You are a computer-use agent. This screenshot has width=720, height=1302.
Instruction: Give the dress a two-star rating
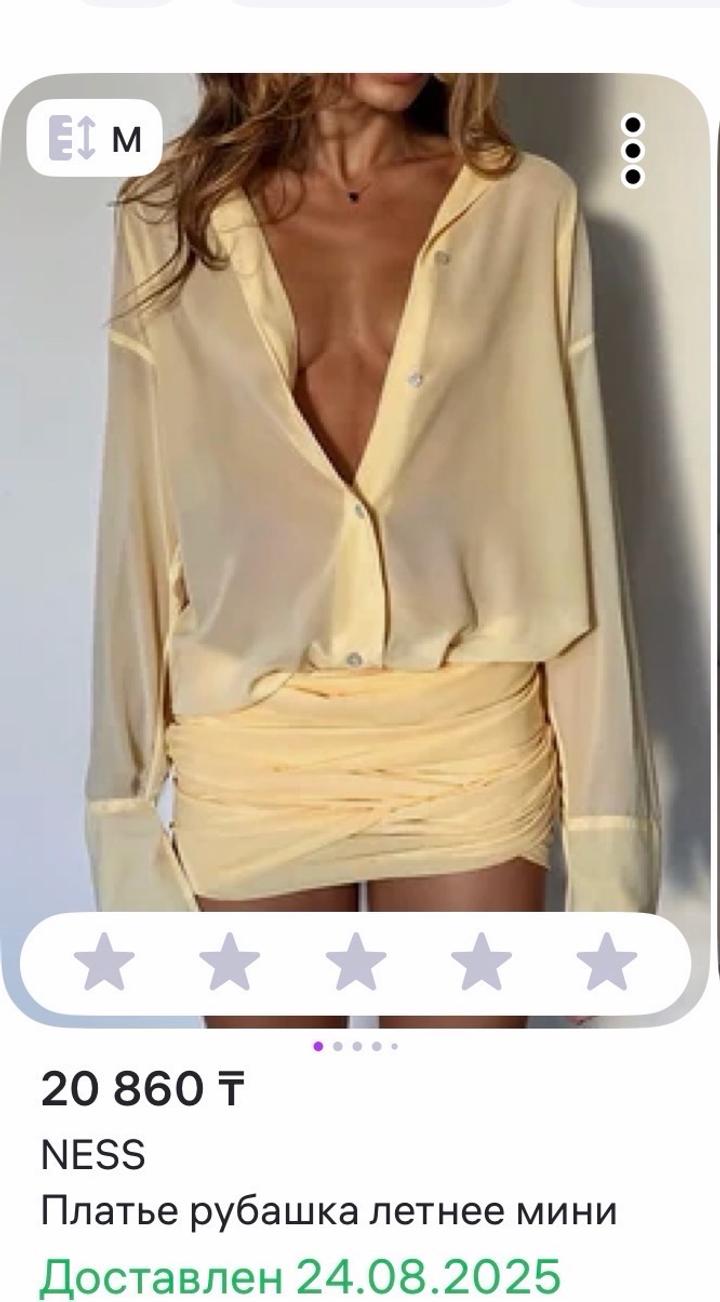229,962
